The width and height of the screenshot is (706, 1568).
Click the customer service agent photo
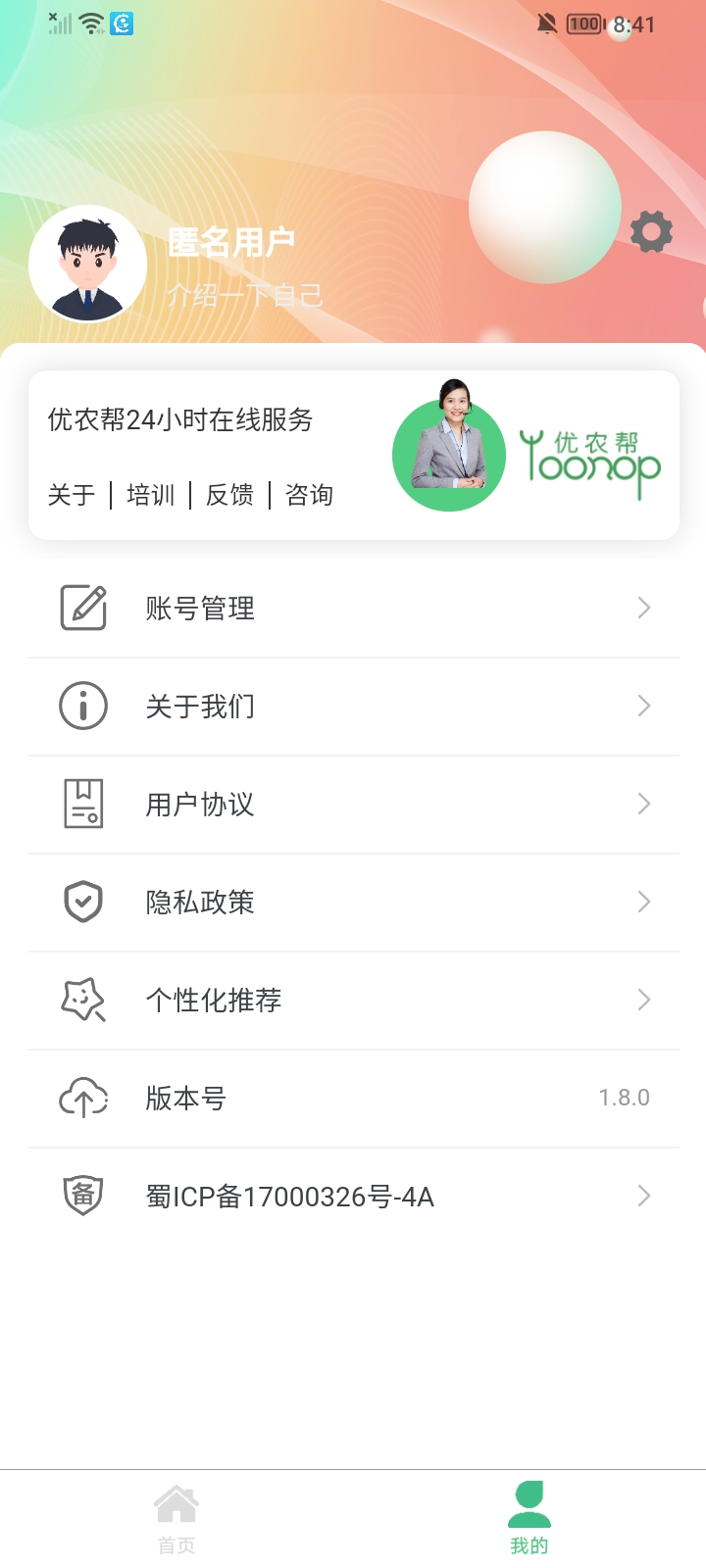pyautogui.click(x=448, y=455)
